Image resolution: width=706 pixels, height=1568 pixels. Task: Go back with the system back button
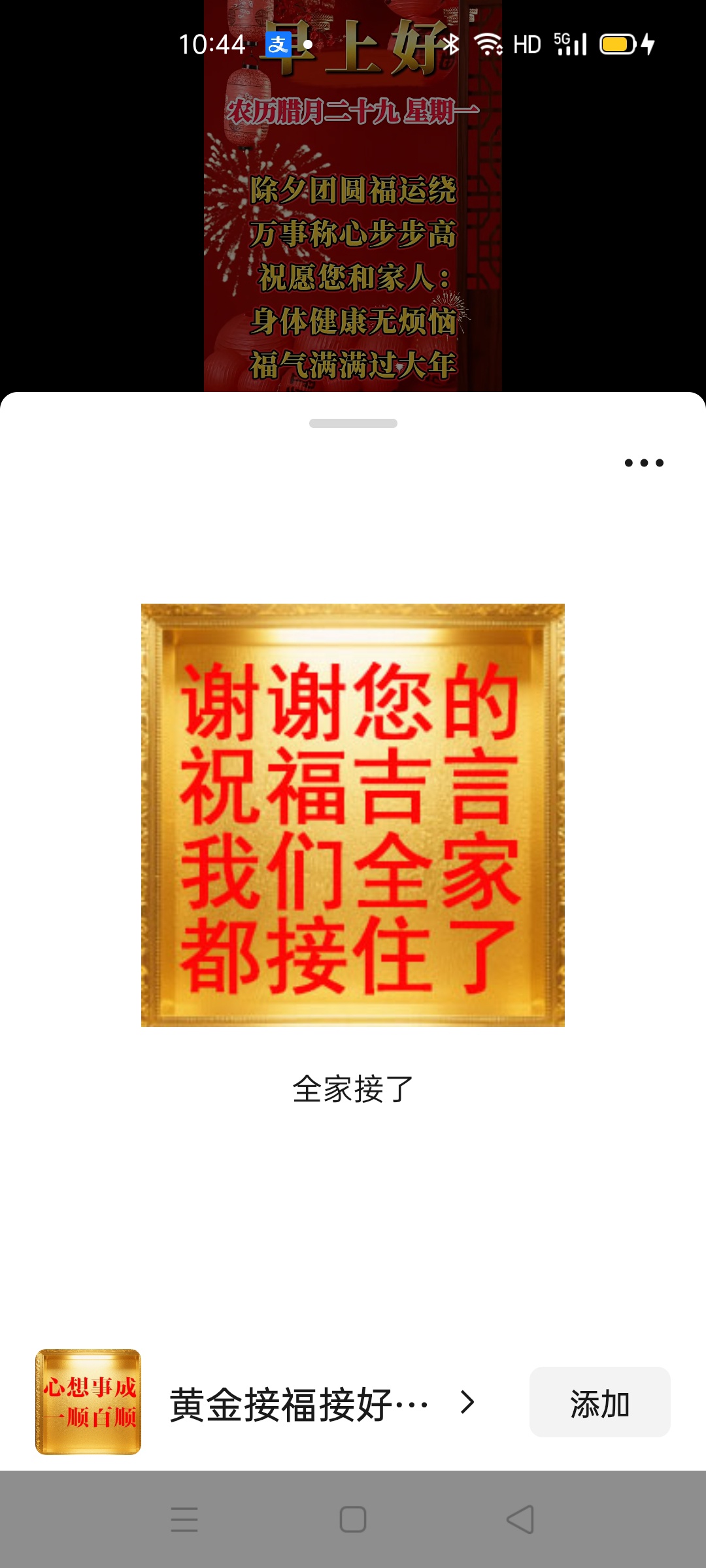point(521,1519)
